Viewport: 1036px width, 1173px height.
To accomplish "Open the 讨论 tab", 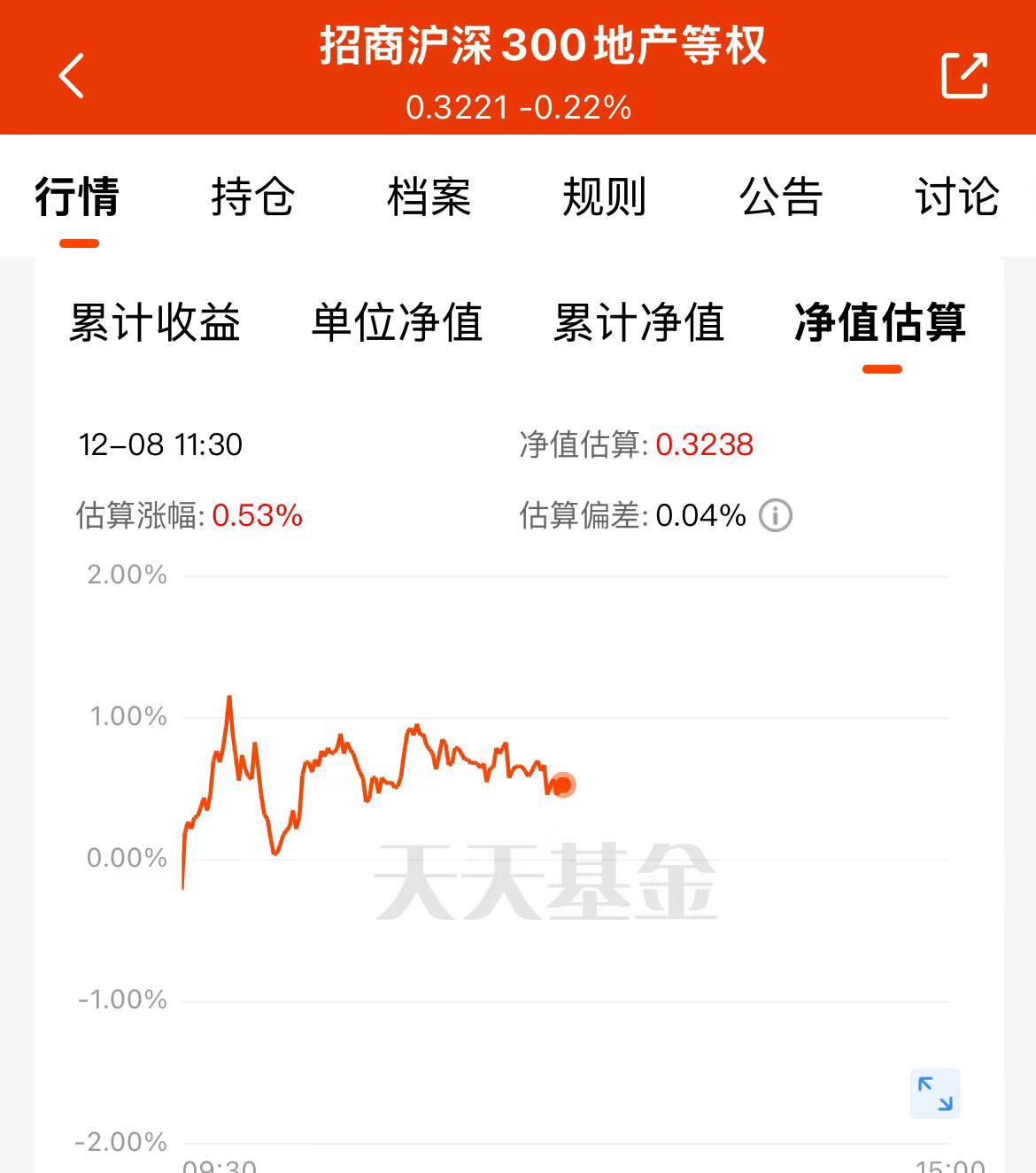I will pos(956,197).
